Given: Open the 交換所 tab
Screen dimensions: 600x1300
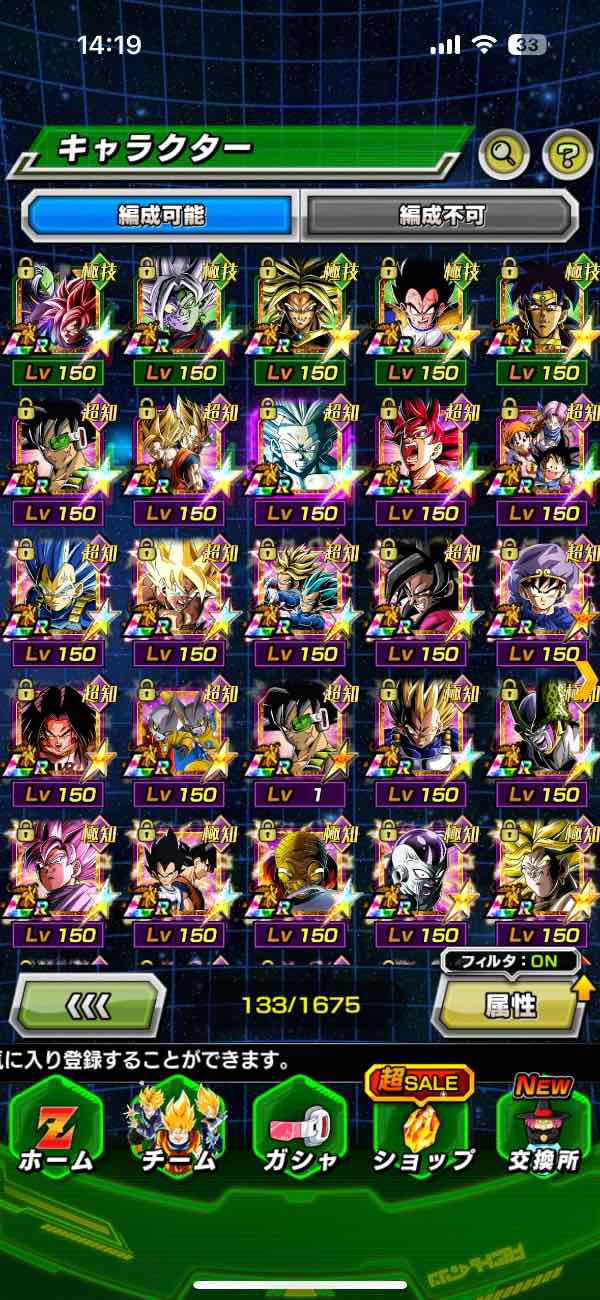Looking at the screenshot, I should pos(543,1130).
